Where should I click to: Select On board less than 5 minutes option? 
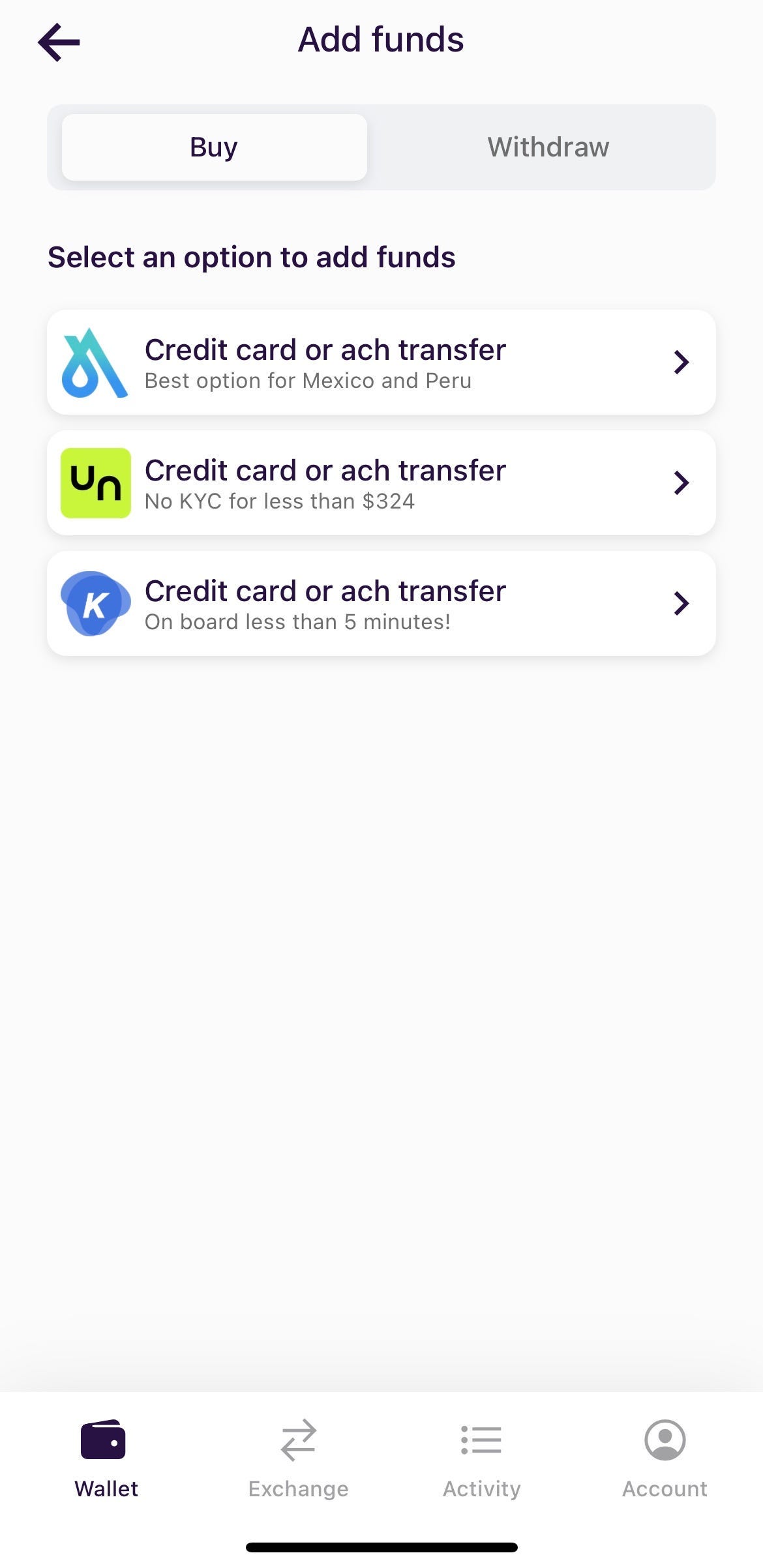click(x=381, y=603)
